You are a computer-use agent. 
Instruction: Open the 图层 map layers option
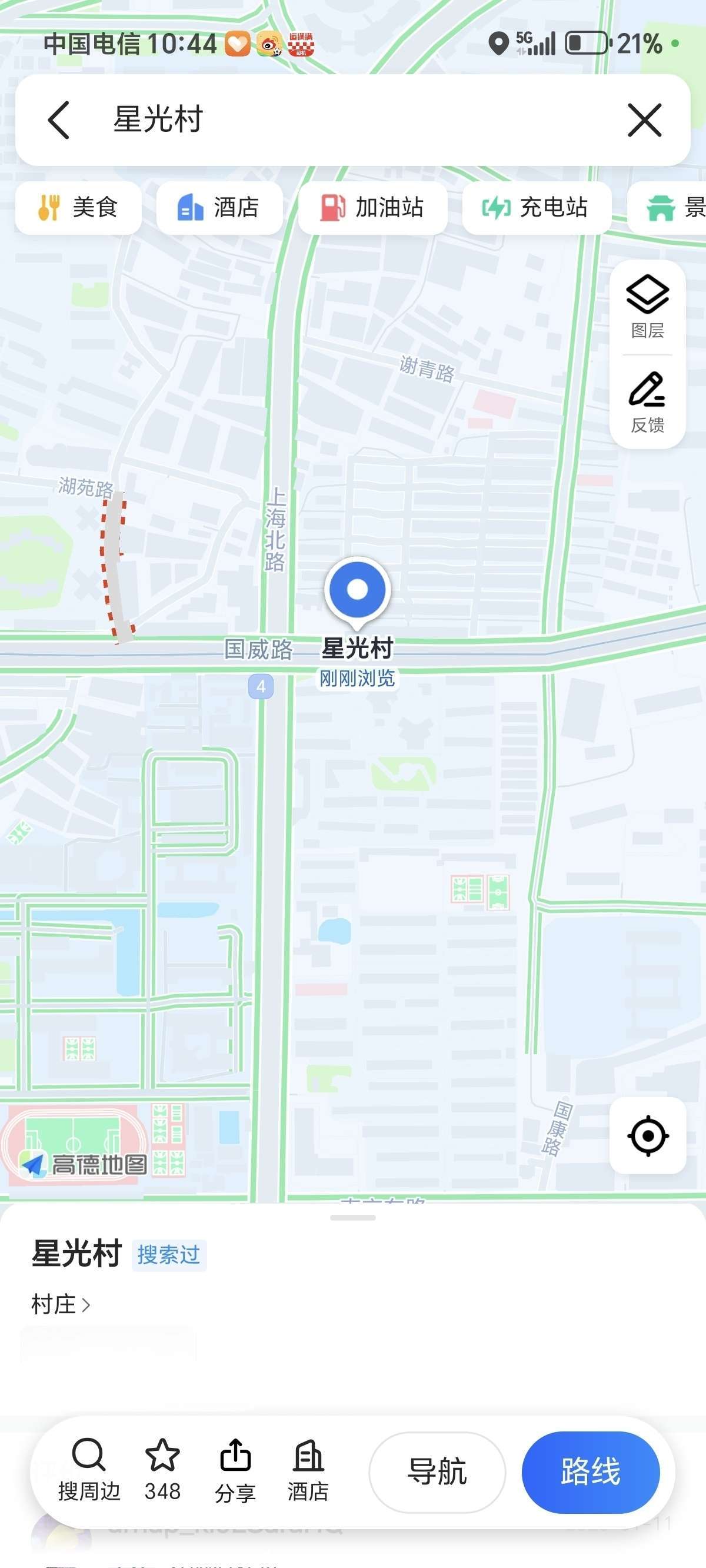(x=648, y=307)
